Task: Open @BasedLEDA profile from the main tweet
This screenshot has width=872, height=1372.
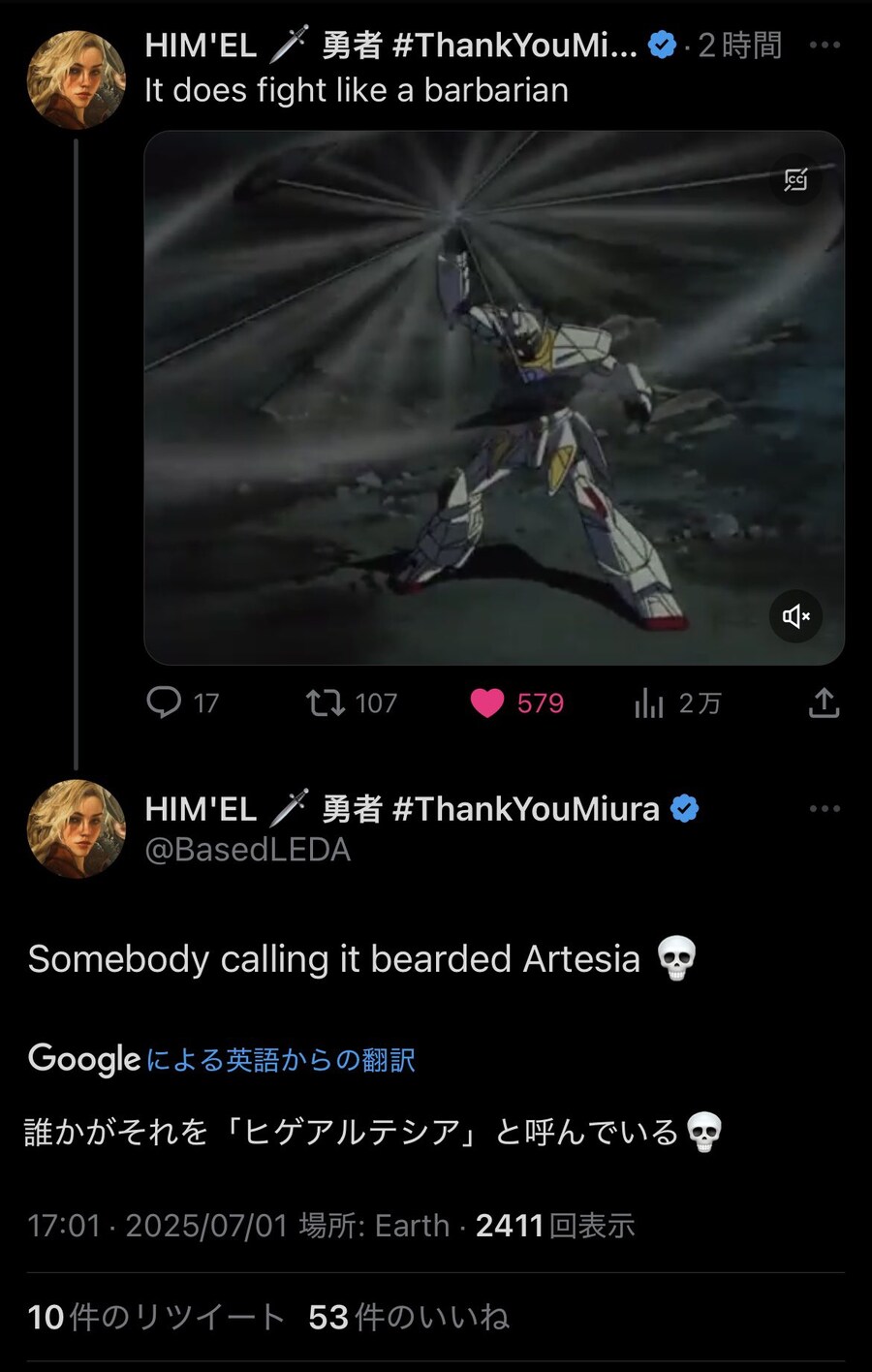Action: point(248,850)
